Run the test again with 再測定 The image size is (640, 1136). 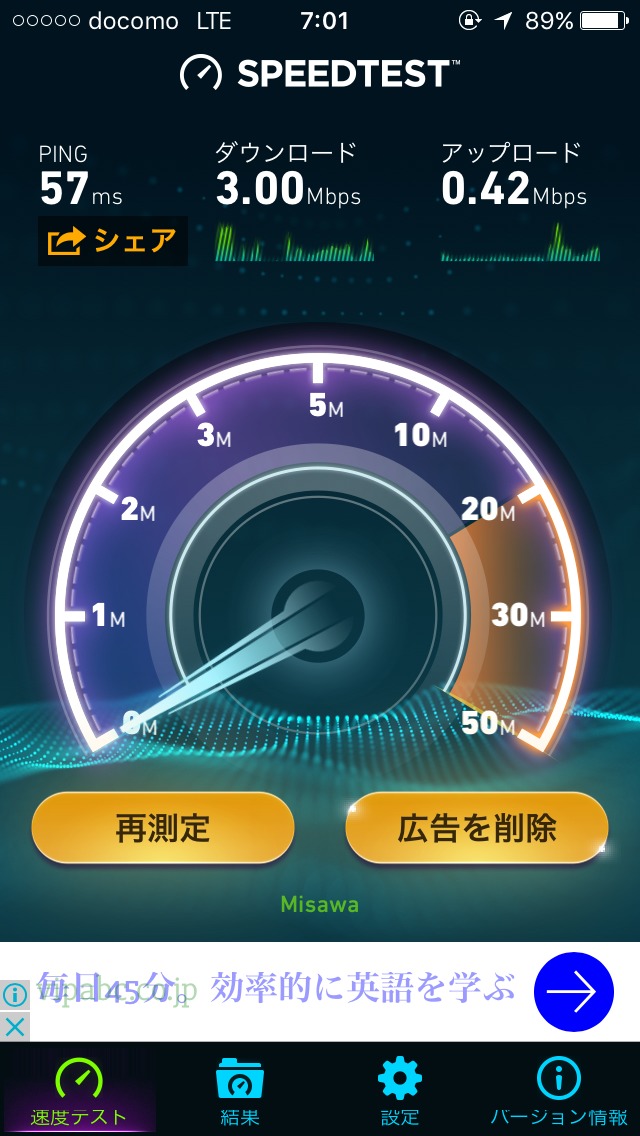163,828
